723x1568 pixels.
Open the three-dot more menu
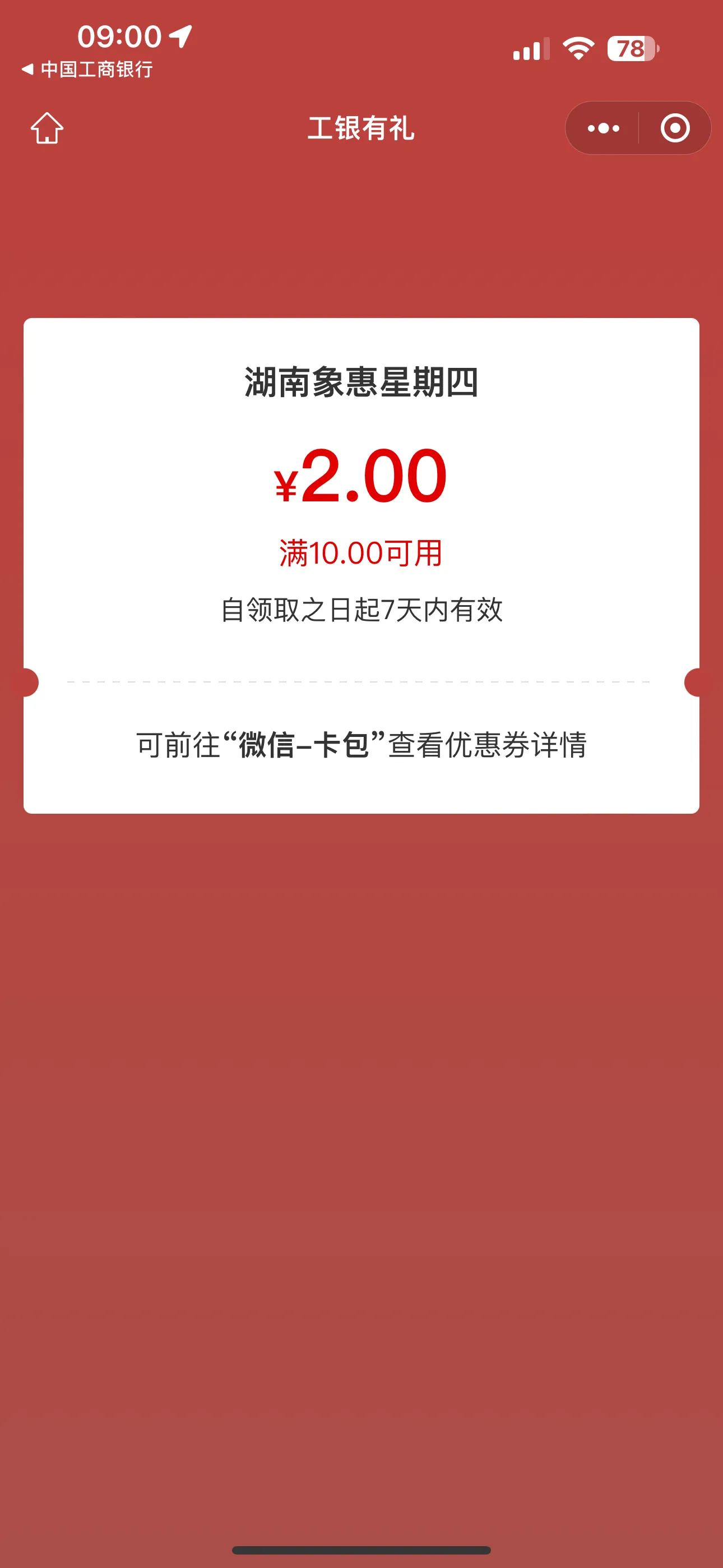click(x=603, y=128)
